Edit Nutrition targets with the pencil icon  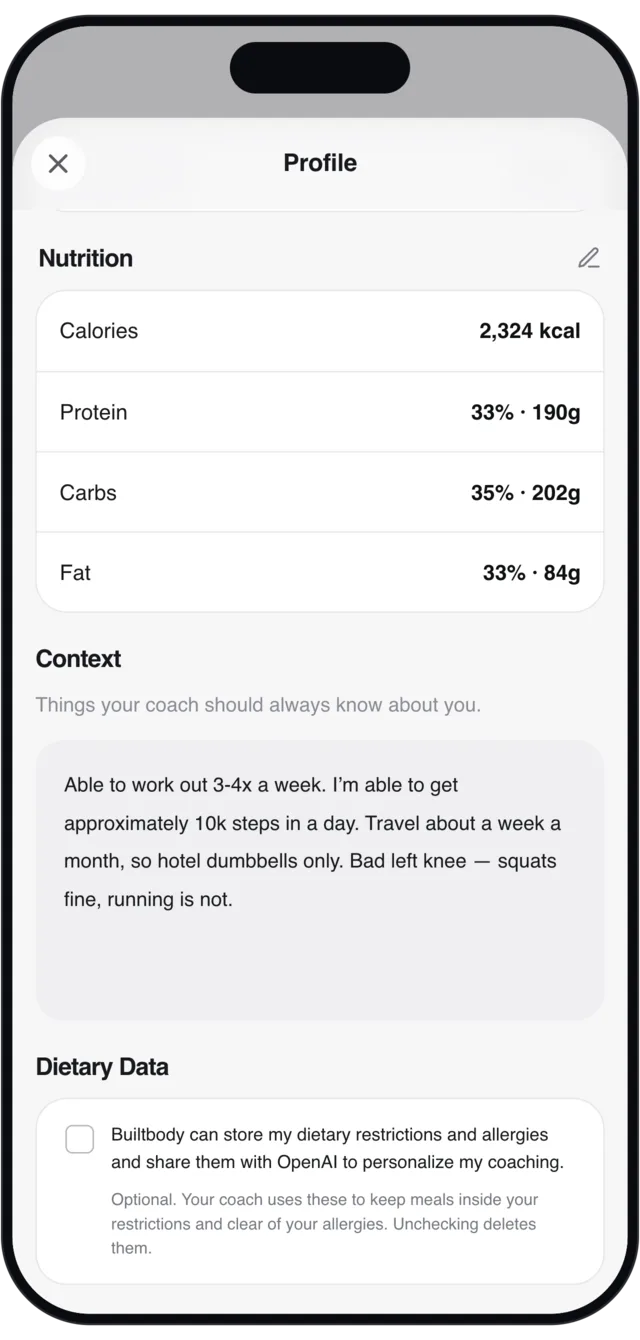[x=589, y=258]
